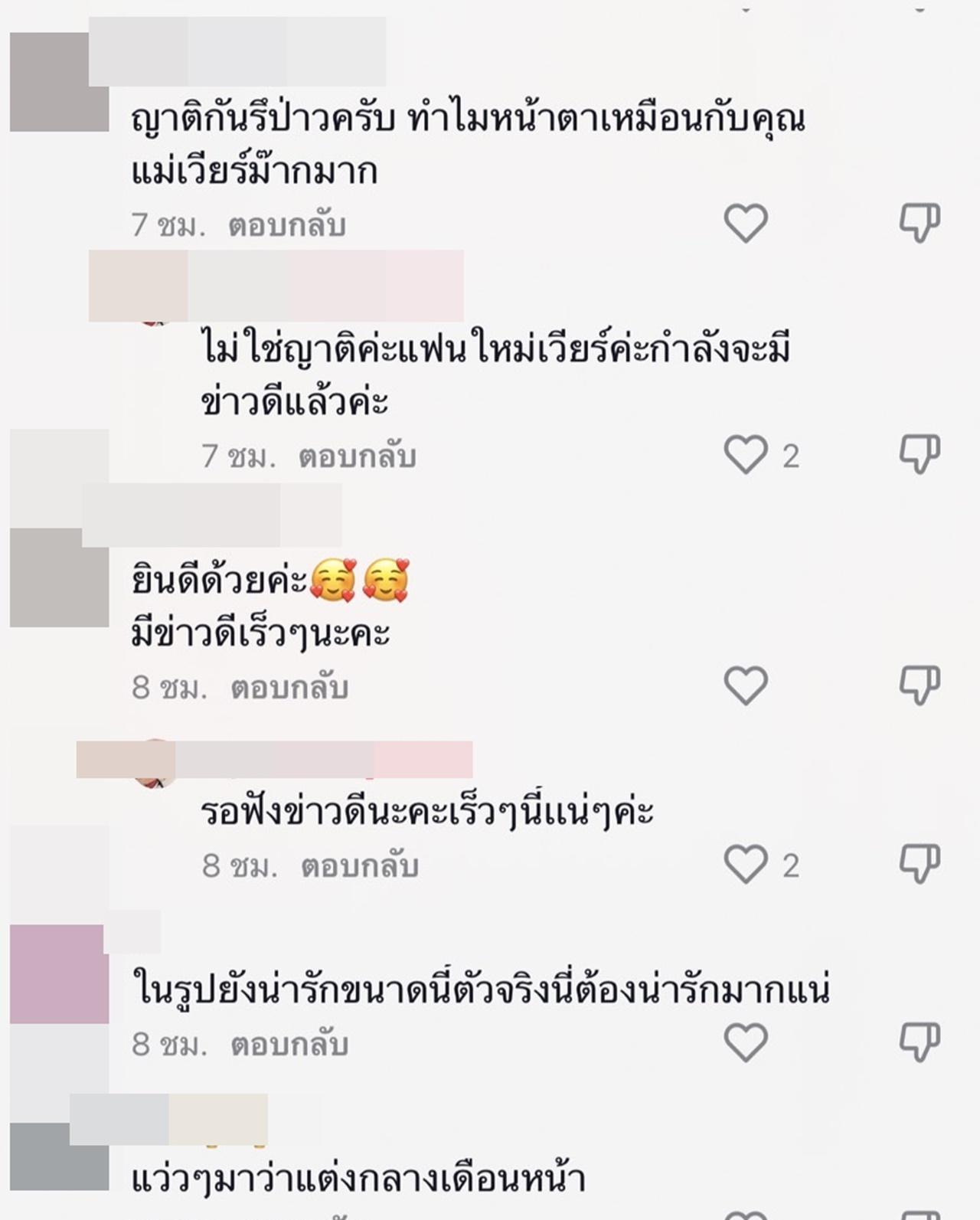Dislike the comment 'ญาติกันรึป่าวครับ'
The width and height of the screenshot is (980, 1220).
click(919, 223)
